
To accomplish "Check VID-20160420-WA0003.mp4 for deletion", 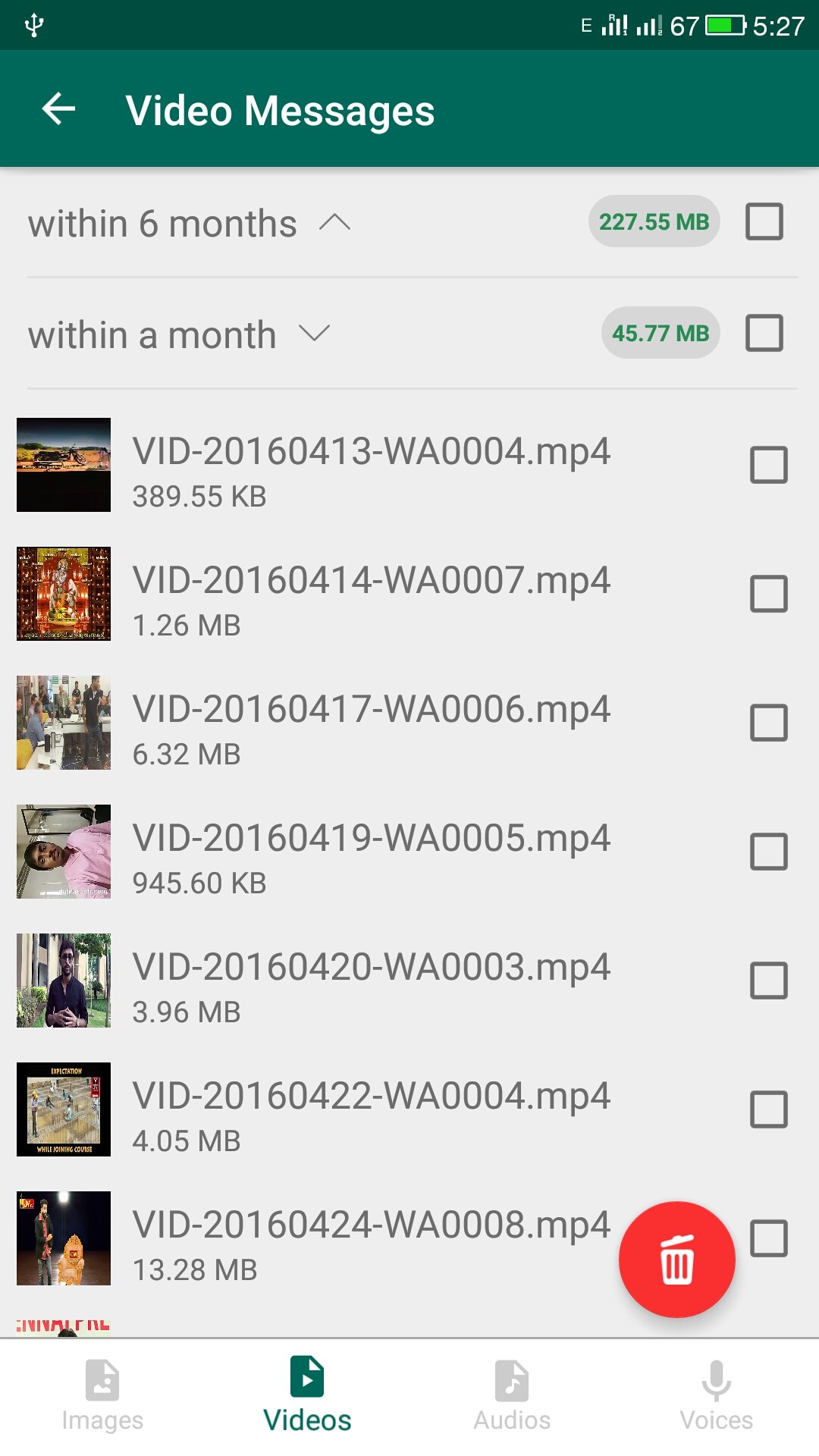I will 768,981.
